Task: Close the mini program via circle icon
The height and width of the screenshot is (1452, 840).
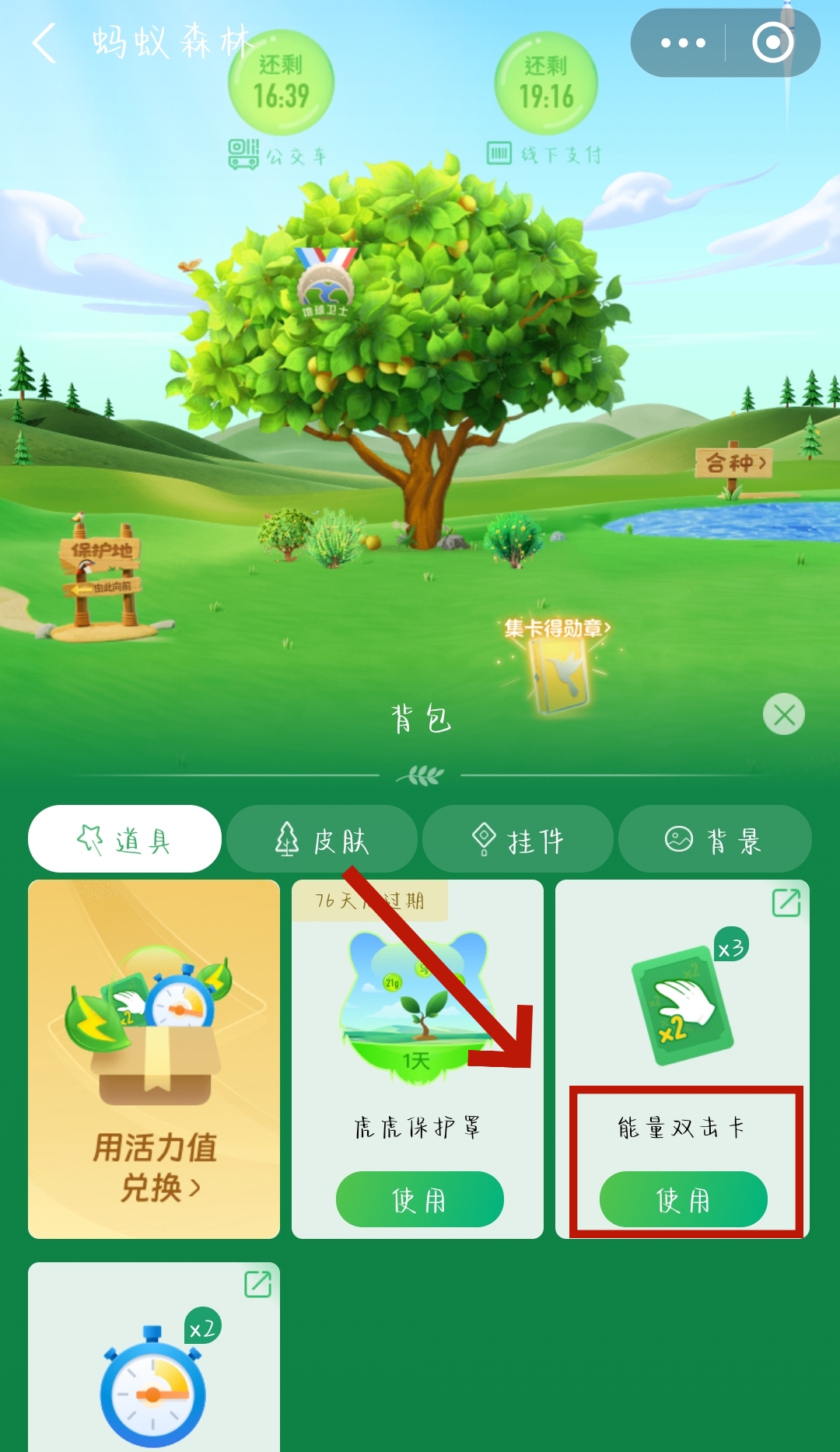Action: pos(772,43)
